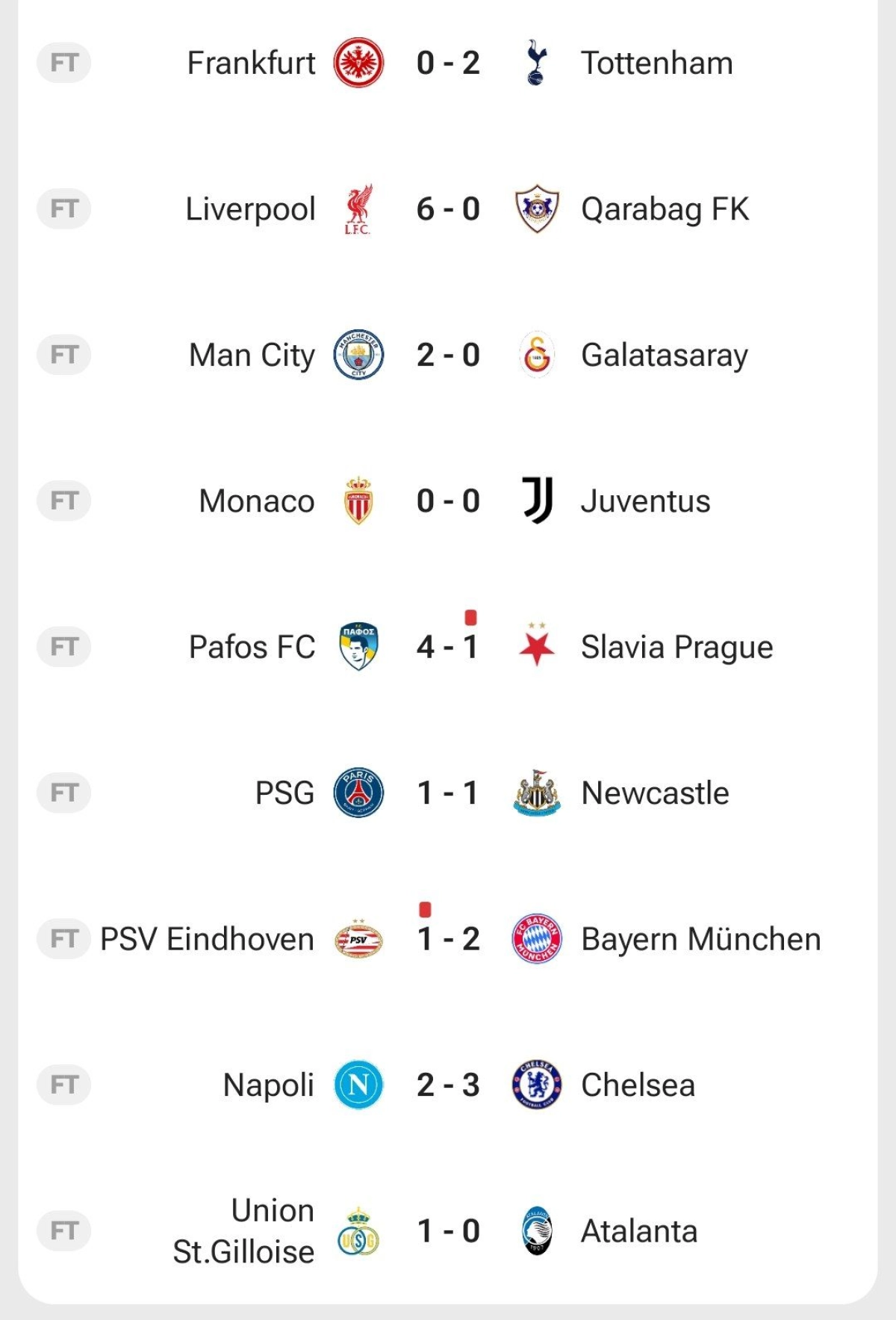
Task: View Liverpool vs Qarabag FK match details
Action: (x=447, y=209)
